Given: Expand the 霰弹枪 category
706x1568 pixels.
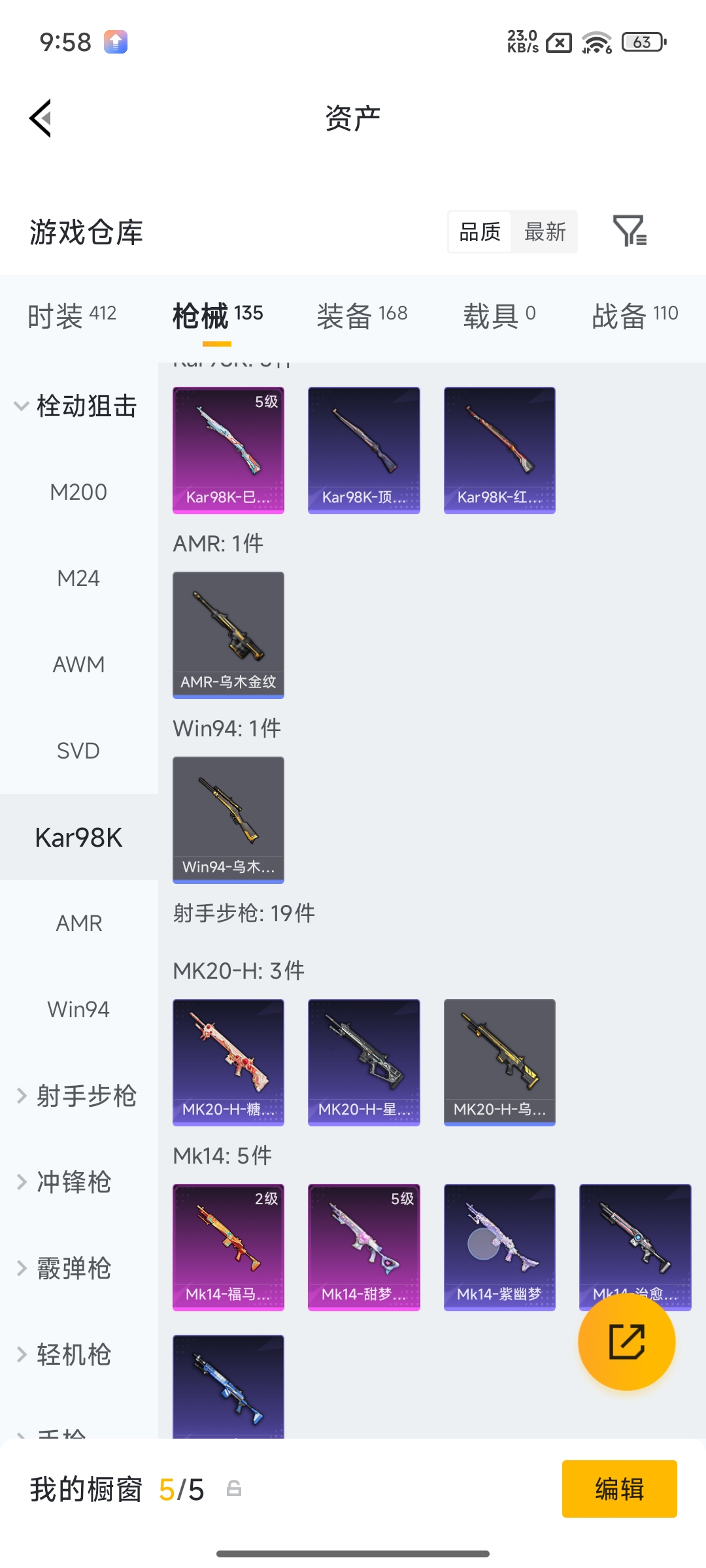Looking at the screenshot, I should click(65, 1268).
